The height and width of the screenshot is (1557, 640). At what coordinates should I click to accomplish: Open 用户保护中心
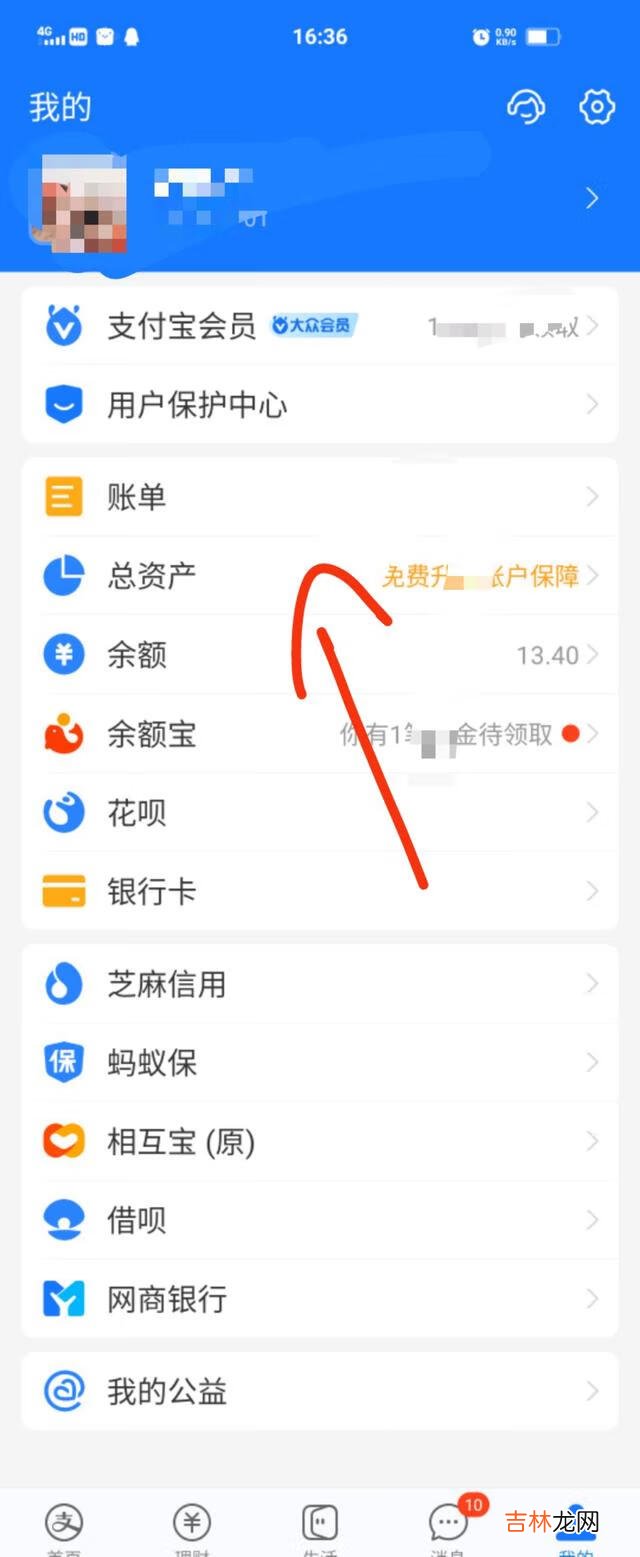pos(320,405)
